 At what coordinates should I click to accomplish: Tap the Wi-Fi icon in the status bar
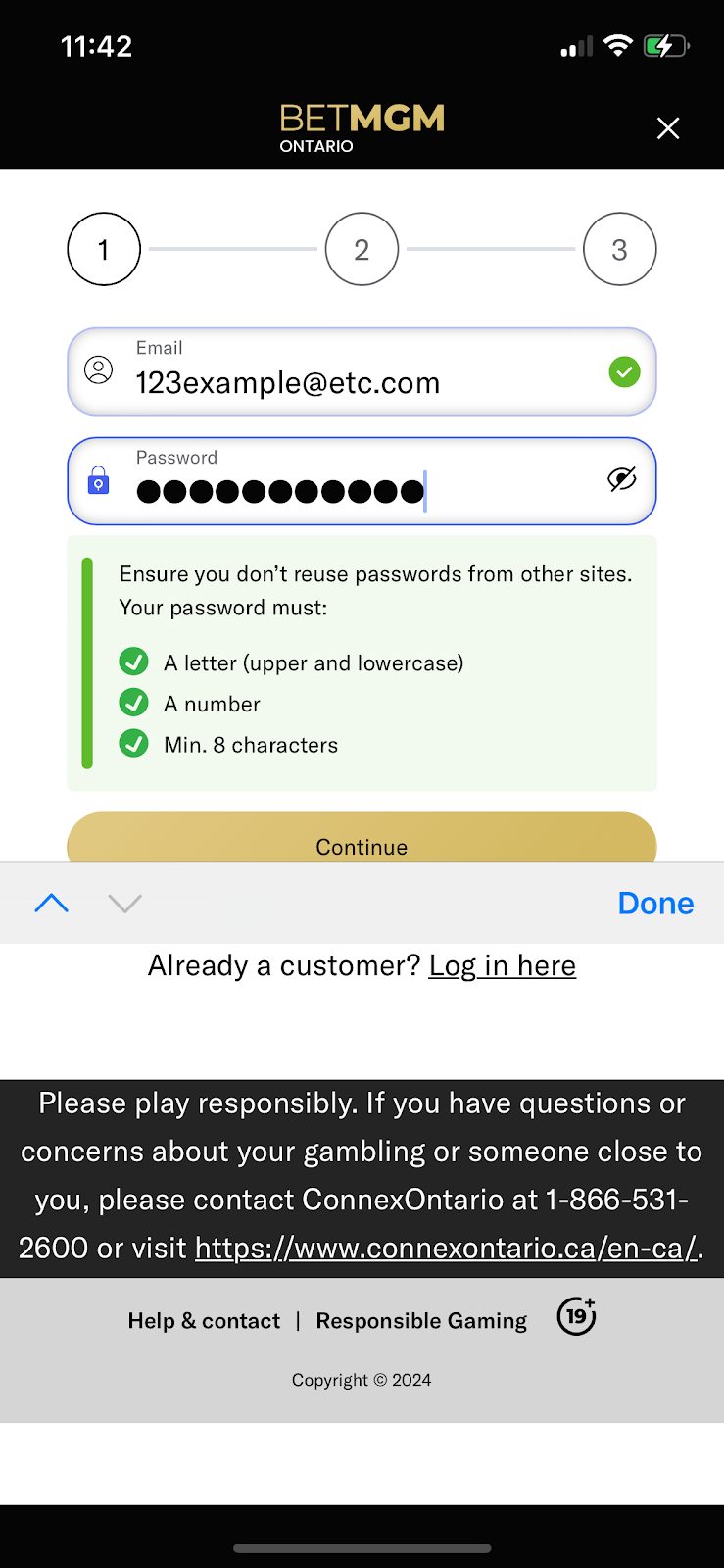pyautogui.click(x=617, y=45)
